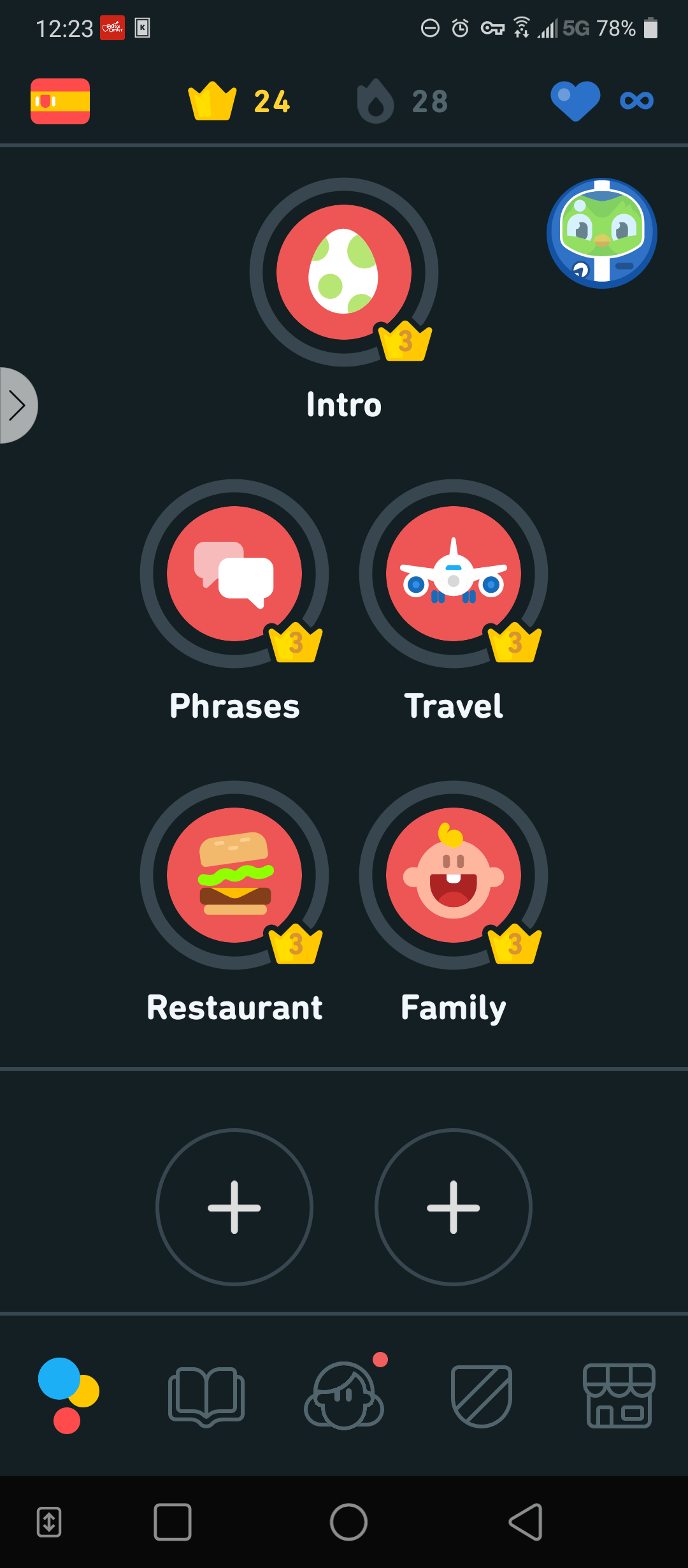
Task: Open the unlimited hearts indicator
Action: (x=601, y=101)
